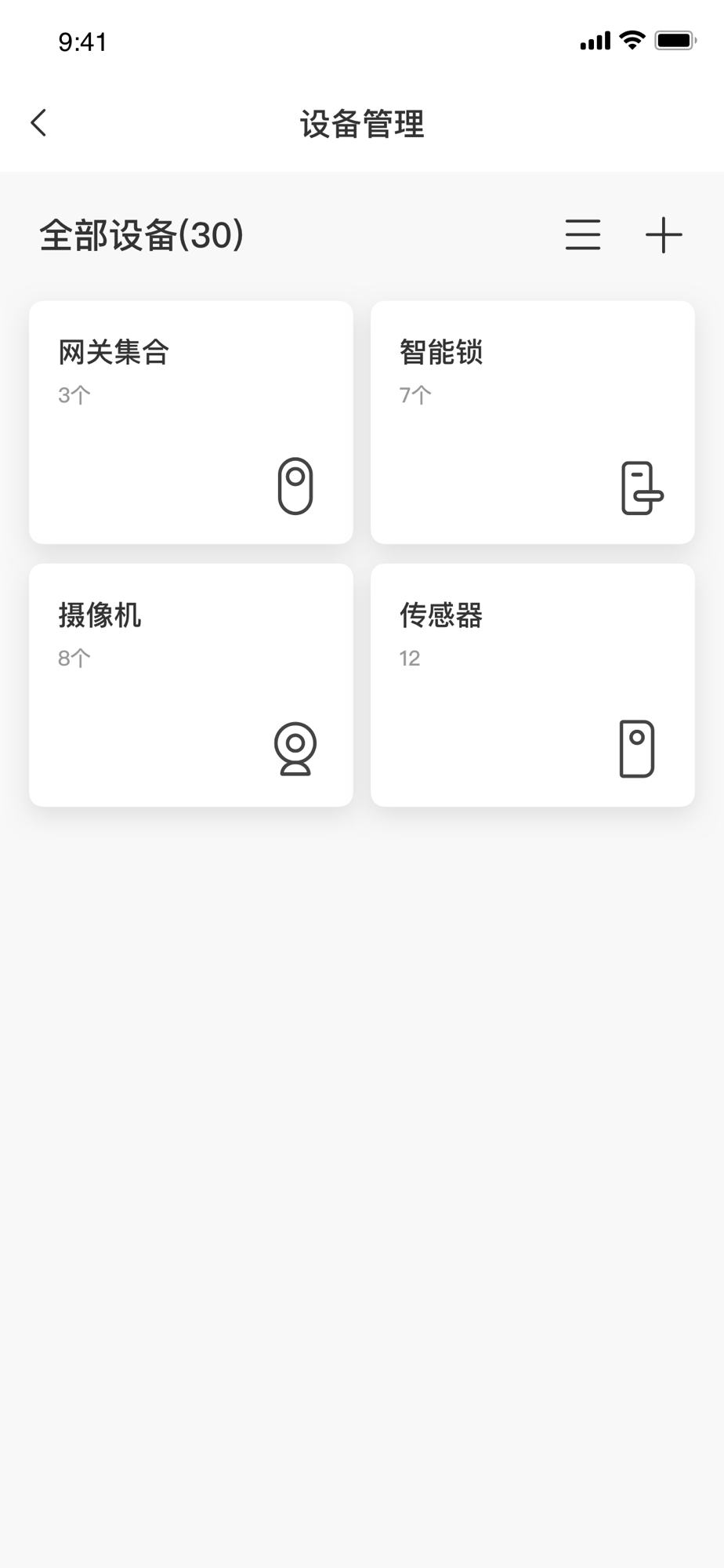Open the 传感器 card
The height and width of the screenshot is (1568, 724).
tap(533, 685)
